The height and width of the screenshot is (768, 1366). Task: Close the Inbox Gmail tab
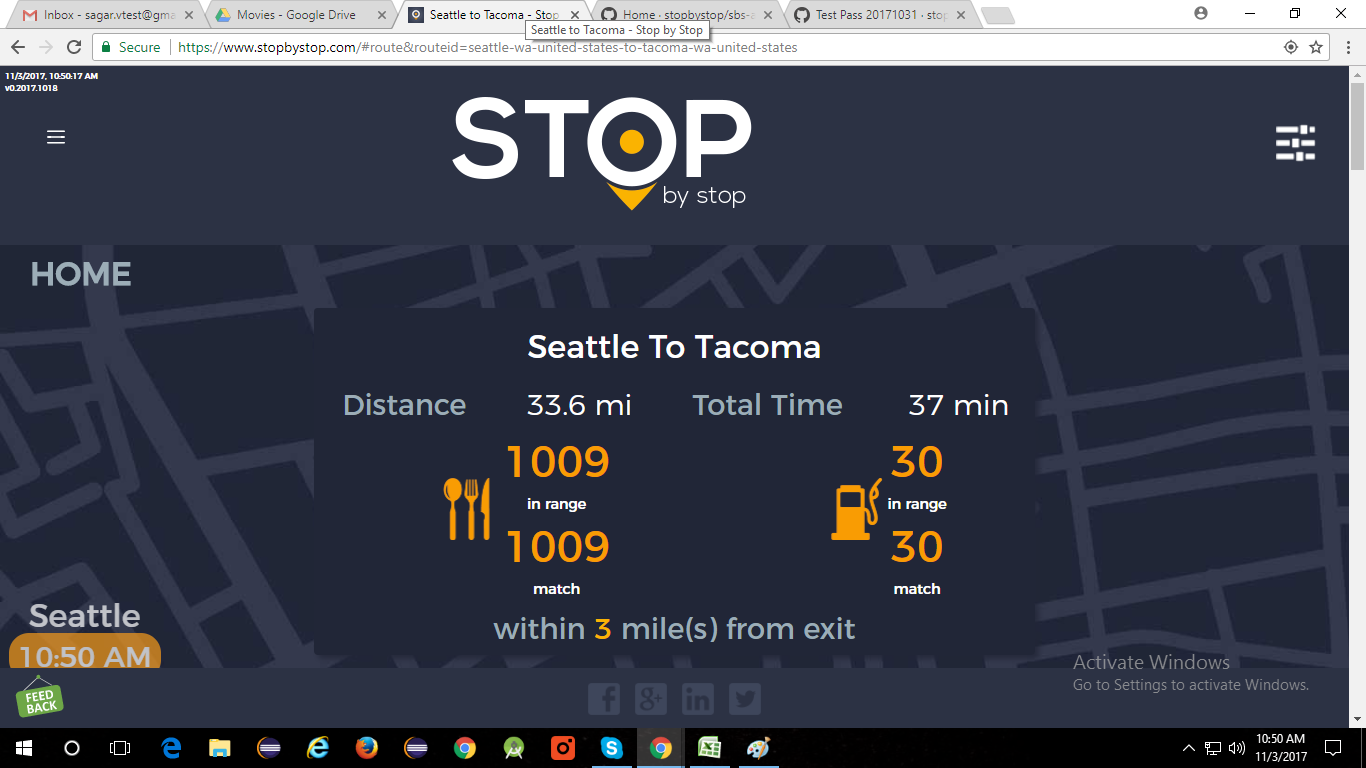click(x=189, y=15)
